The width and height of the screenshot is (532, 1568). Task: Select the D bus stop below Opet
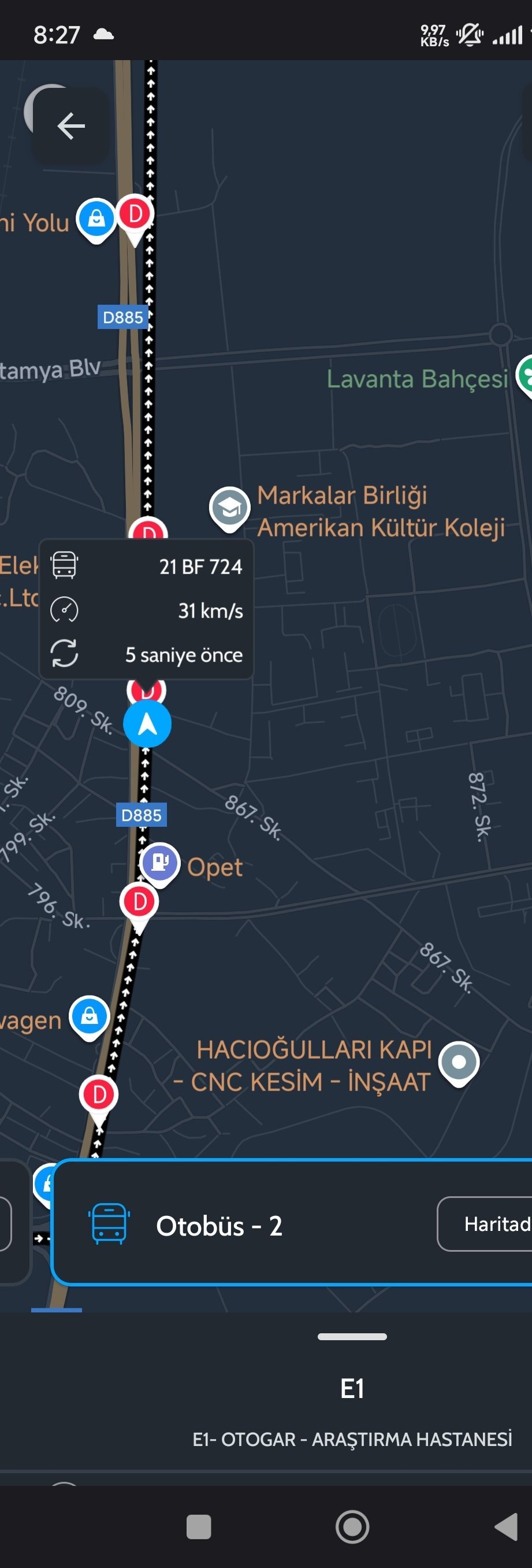(139, 902)
